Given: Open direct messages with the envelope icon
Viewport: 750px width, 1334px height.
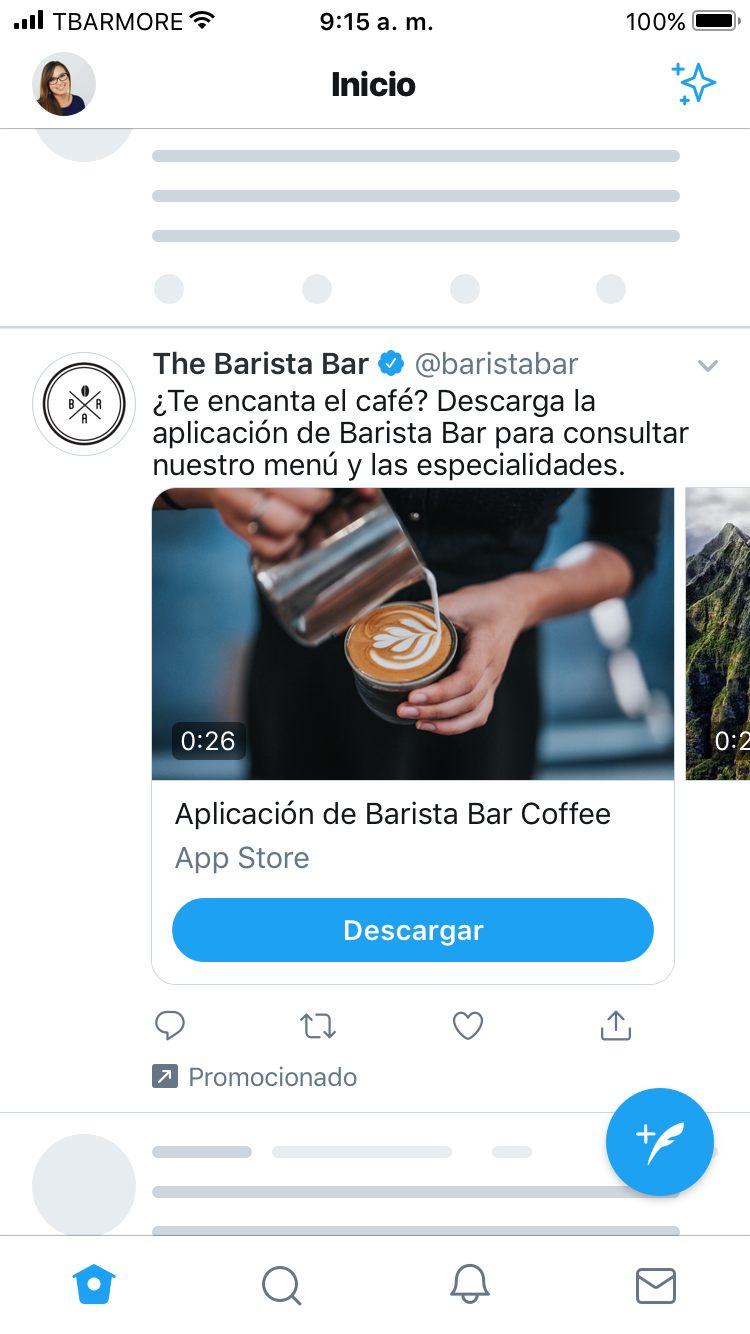Looking at the screenshot, I should (656, 1286).
